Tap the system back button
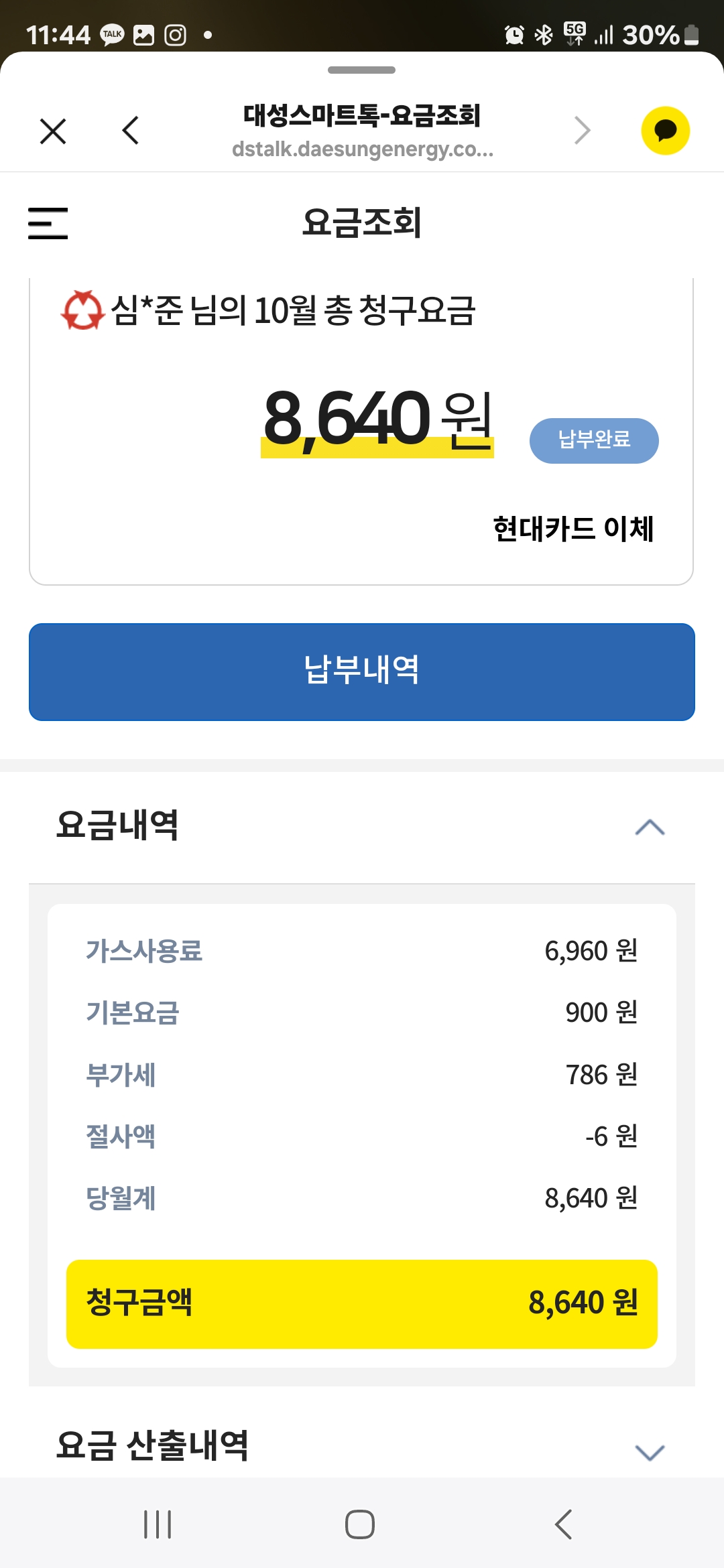The image size is (724, 1568). [564, 1524]
